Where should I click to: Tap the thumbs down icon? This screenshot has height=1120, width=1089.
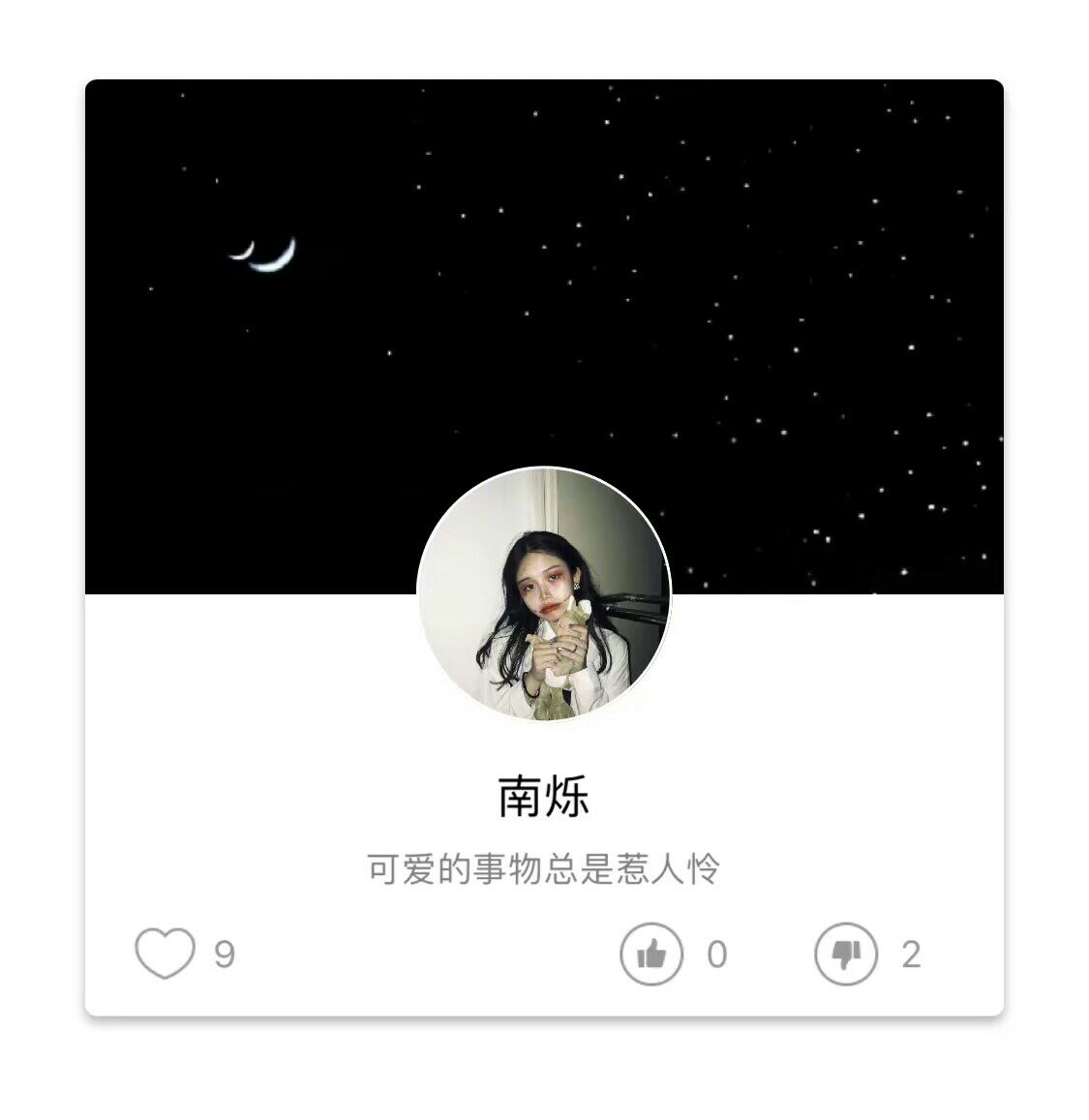(x=846, y=954)
